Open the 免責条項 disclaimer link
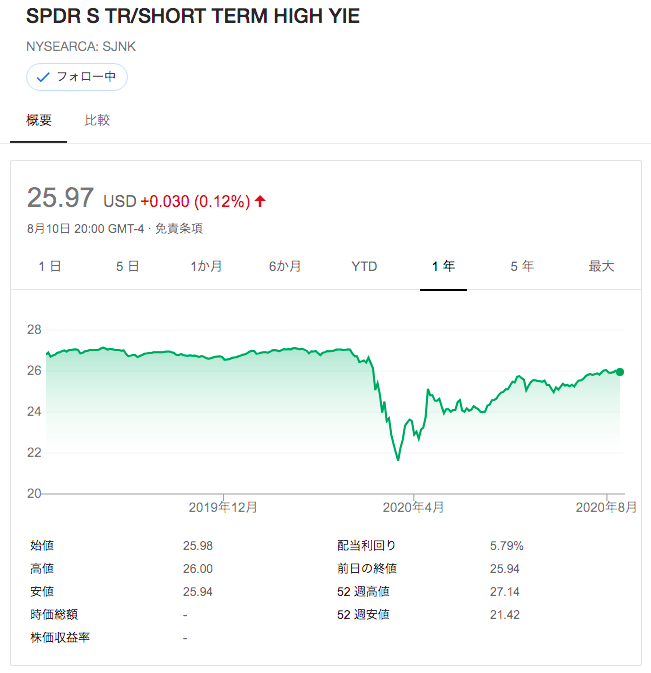 point(180,228)
